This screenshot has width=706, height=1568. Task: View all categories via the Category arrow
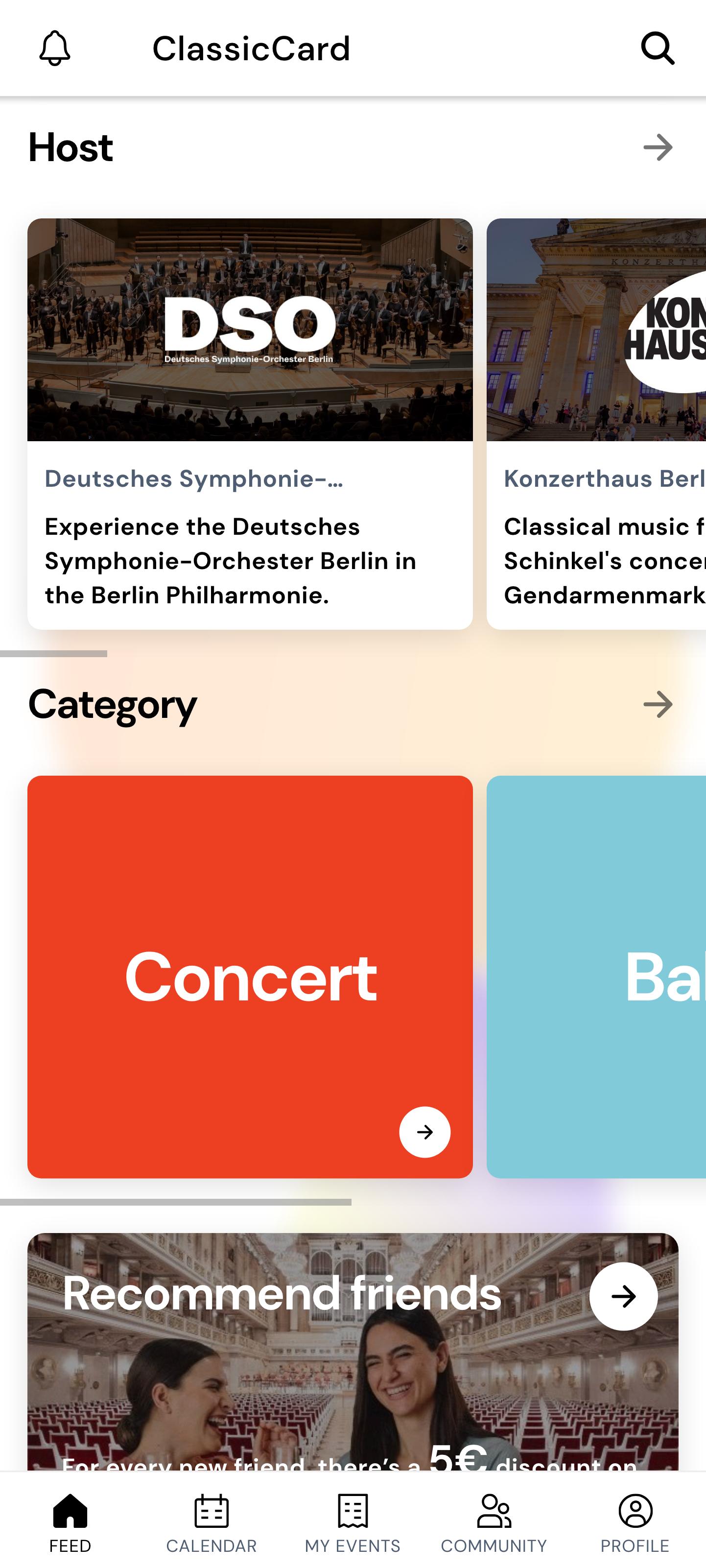658,704
